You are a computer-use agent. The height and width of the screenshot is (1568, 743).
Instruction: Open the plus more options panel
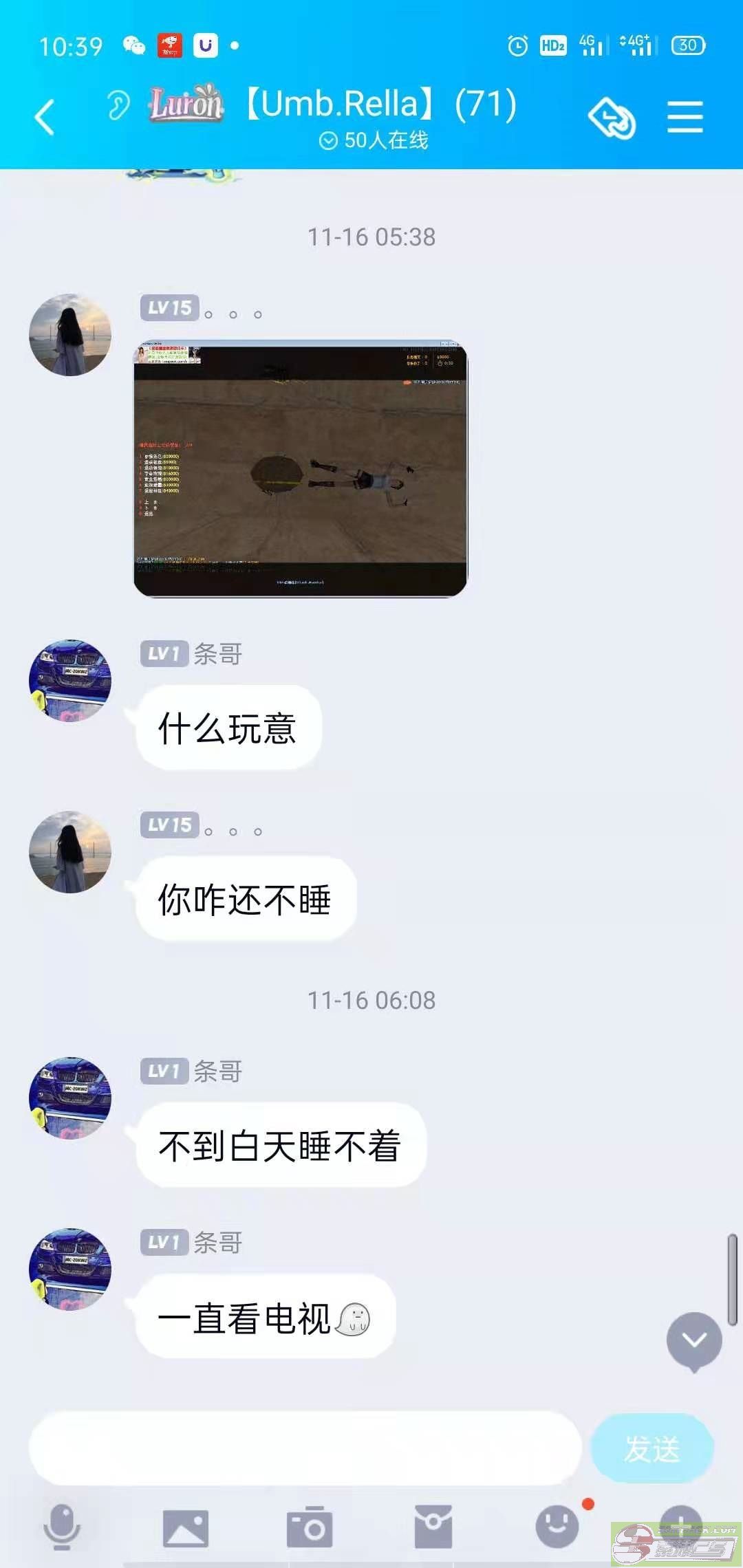pos(681,1523)
